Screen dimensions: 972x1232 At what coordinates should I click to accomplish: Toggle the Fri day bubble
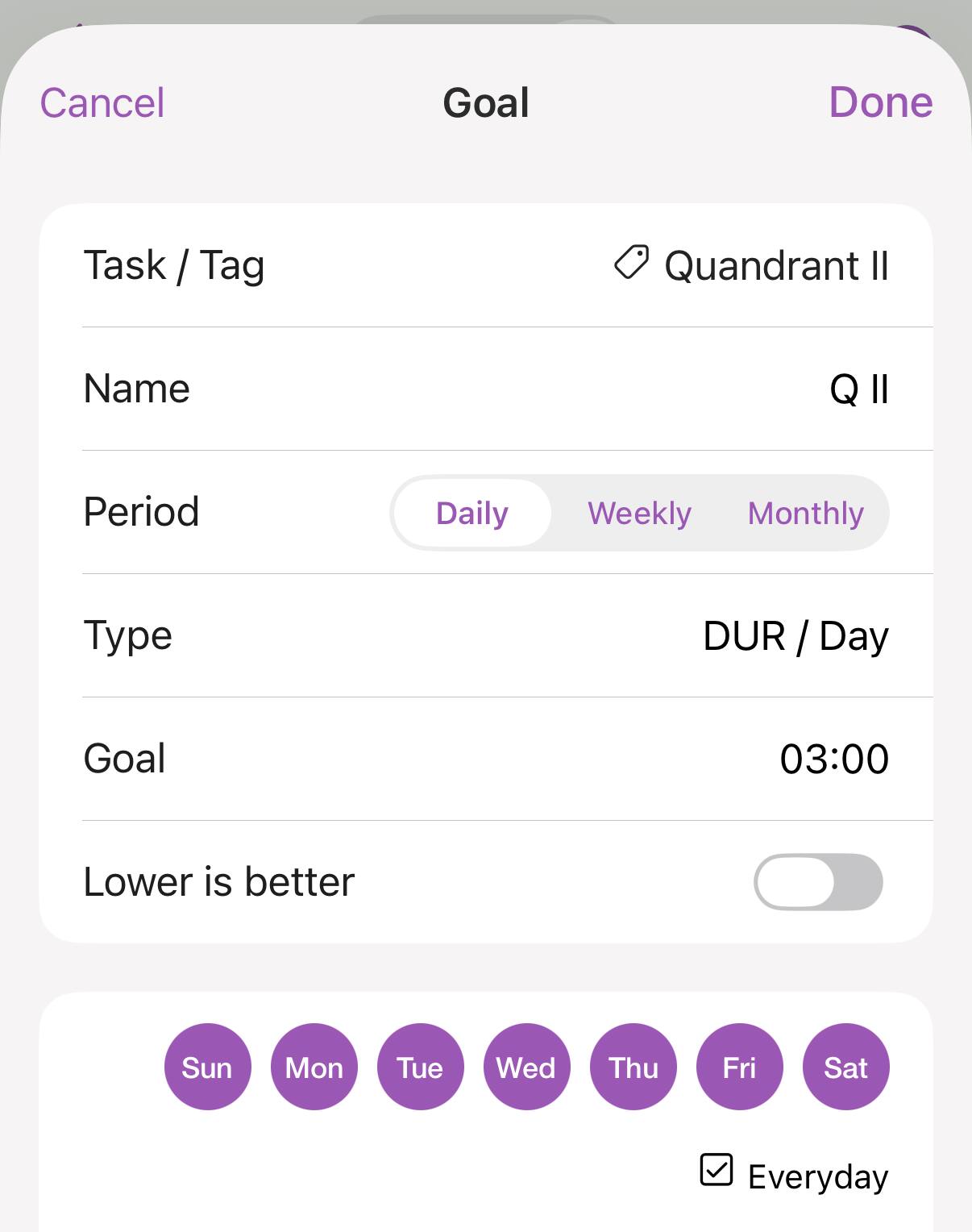click(739, 1068)
